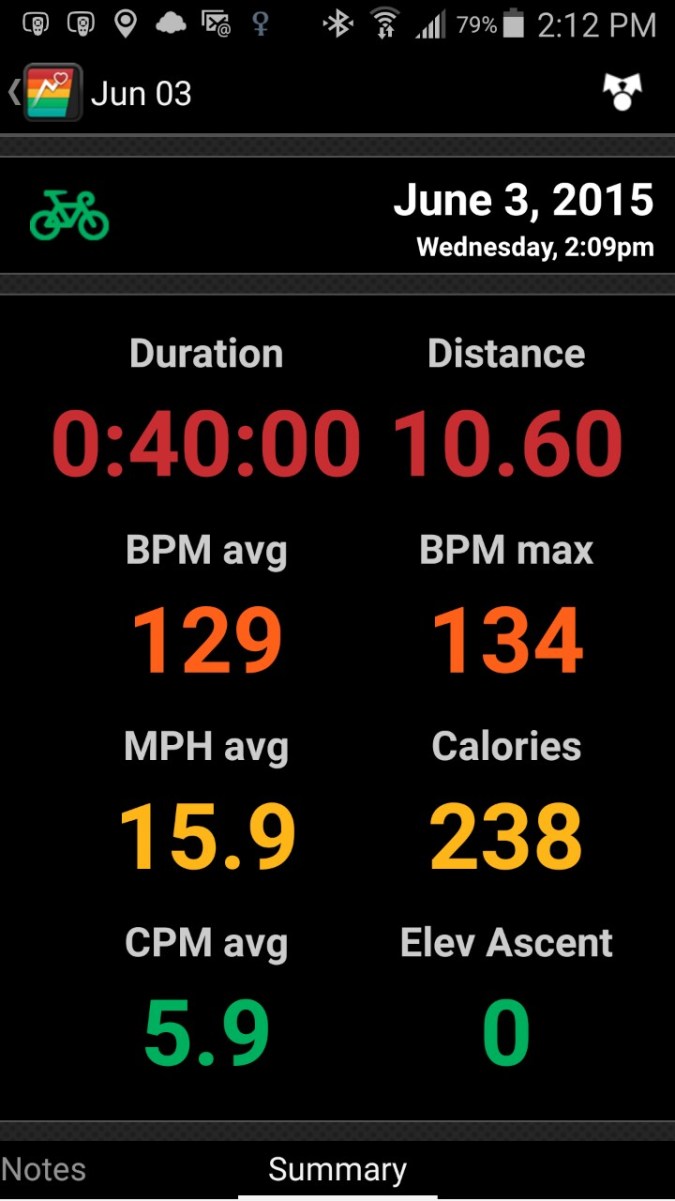
Task: Select the Summary tab
Action: click(337, 1169)
